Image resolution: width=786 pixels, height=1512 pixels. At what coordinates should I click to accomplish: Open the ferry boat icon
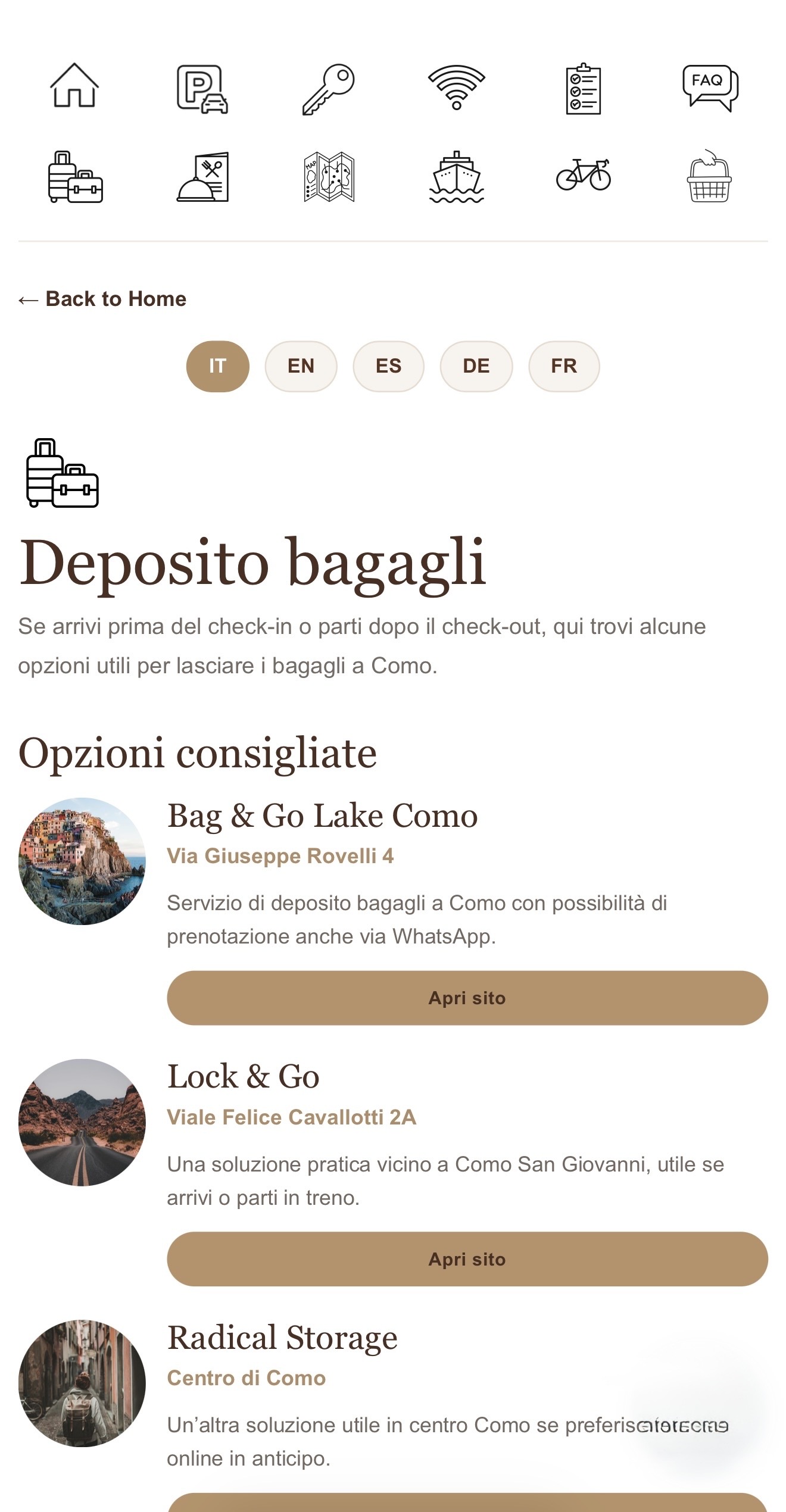(x=456, y=177)
